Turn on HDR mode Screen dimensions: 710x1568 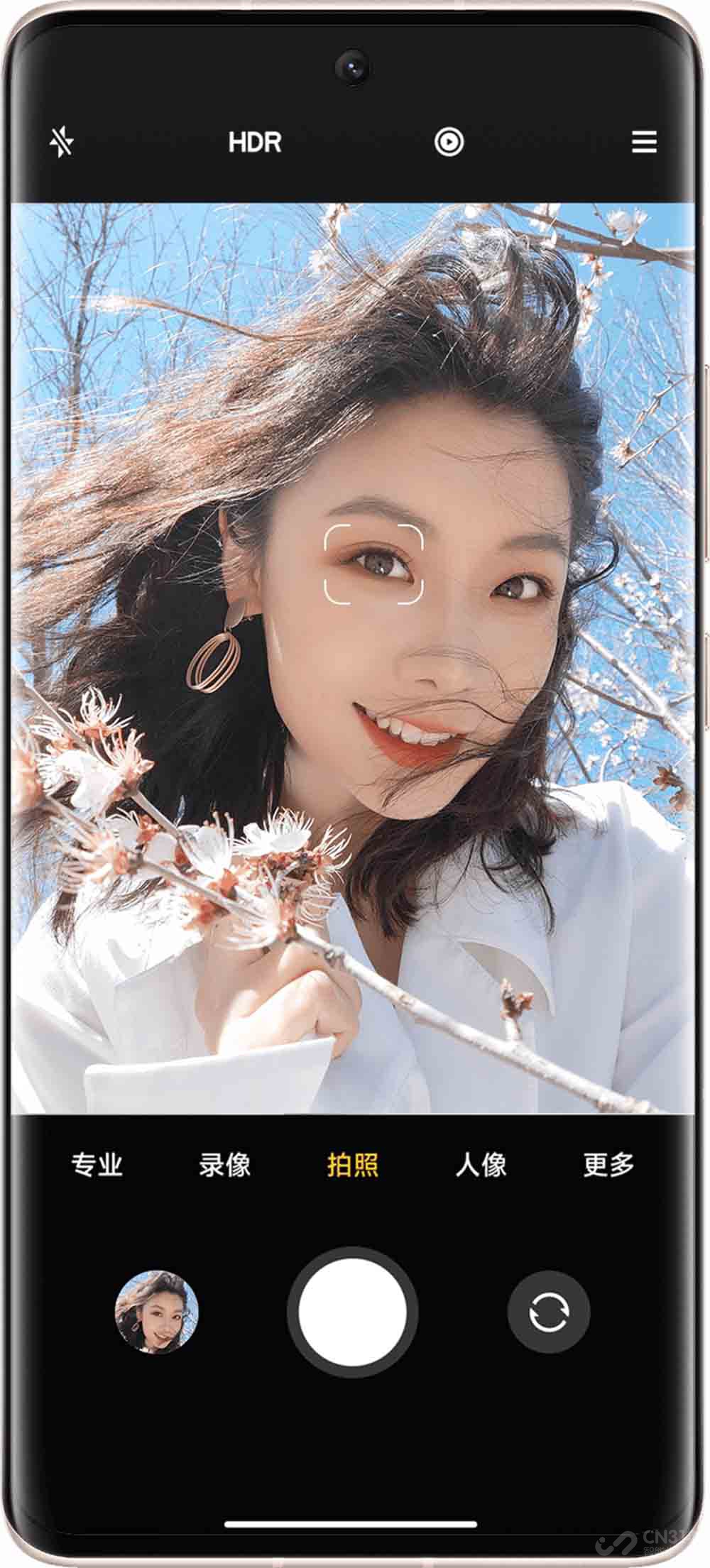[255, 142]
